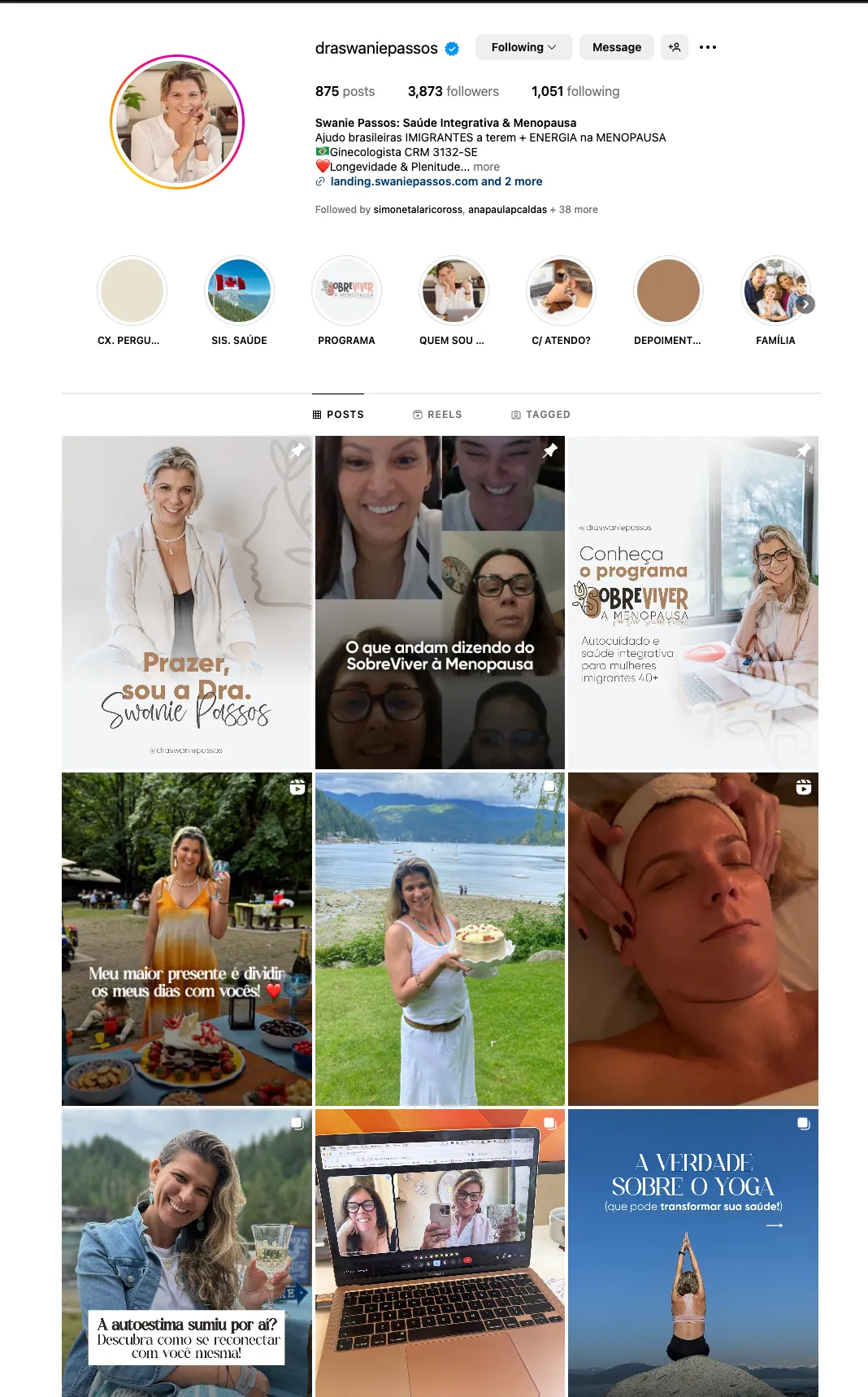The image size is (868, 1397).
Task: Switch to the Reels tab
Action: click(x=437, y=415)
